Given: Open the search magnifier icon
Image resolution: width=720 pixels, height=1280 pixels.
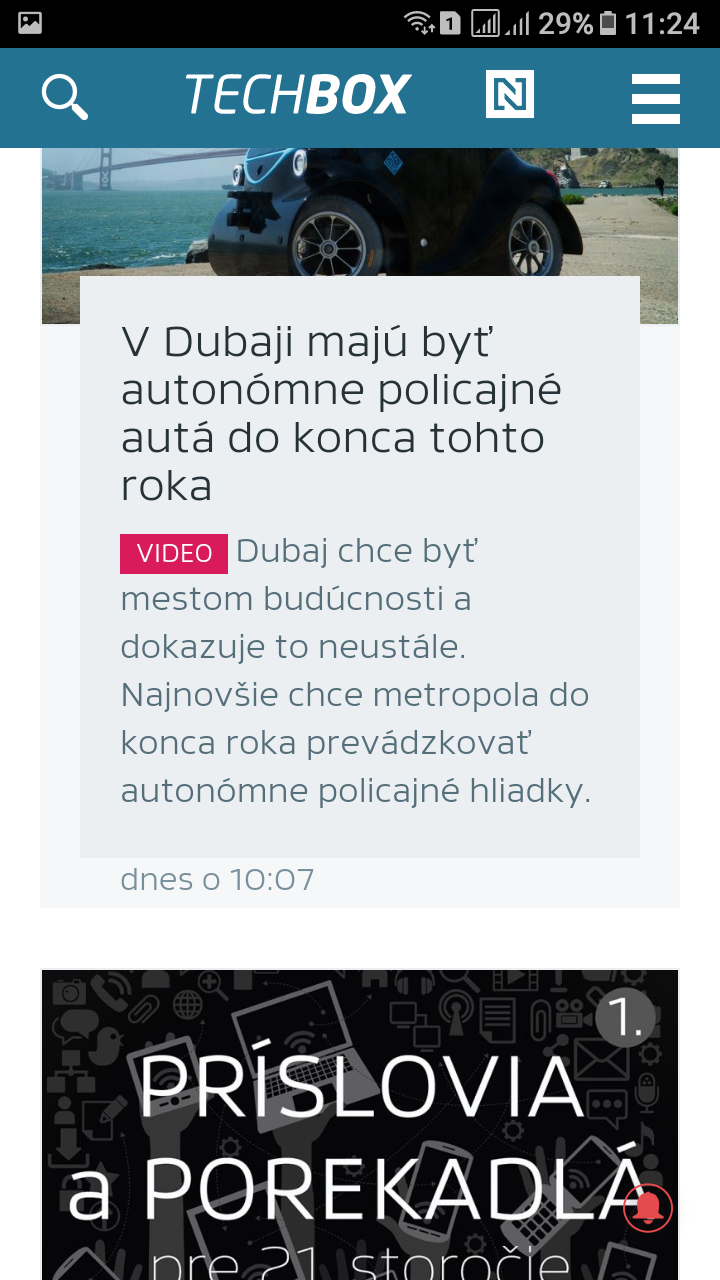Looking at the screenshot, I should [x=65, y=98].
